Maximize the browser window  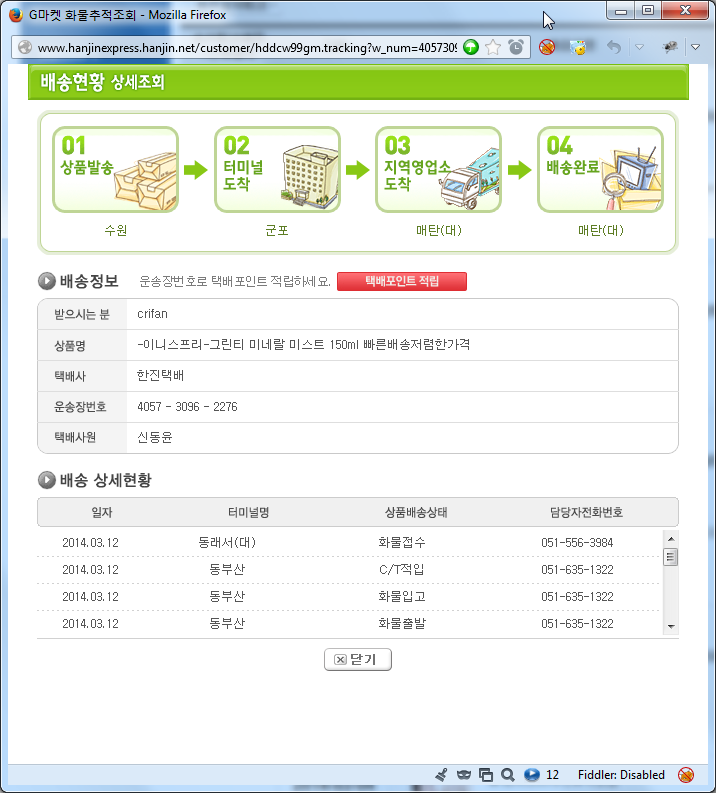coord(648,12)
